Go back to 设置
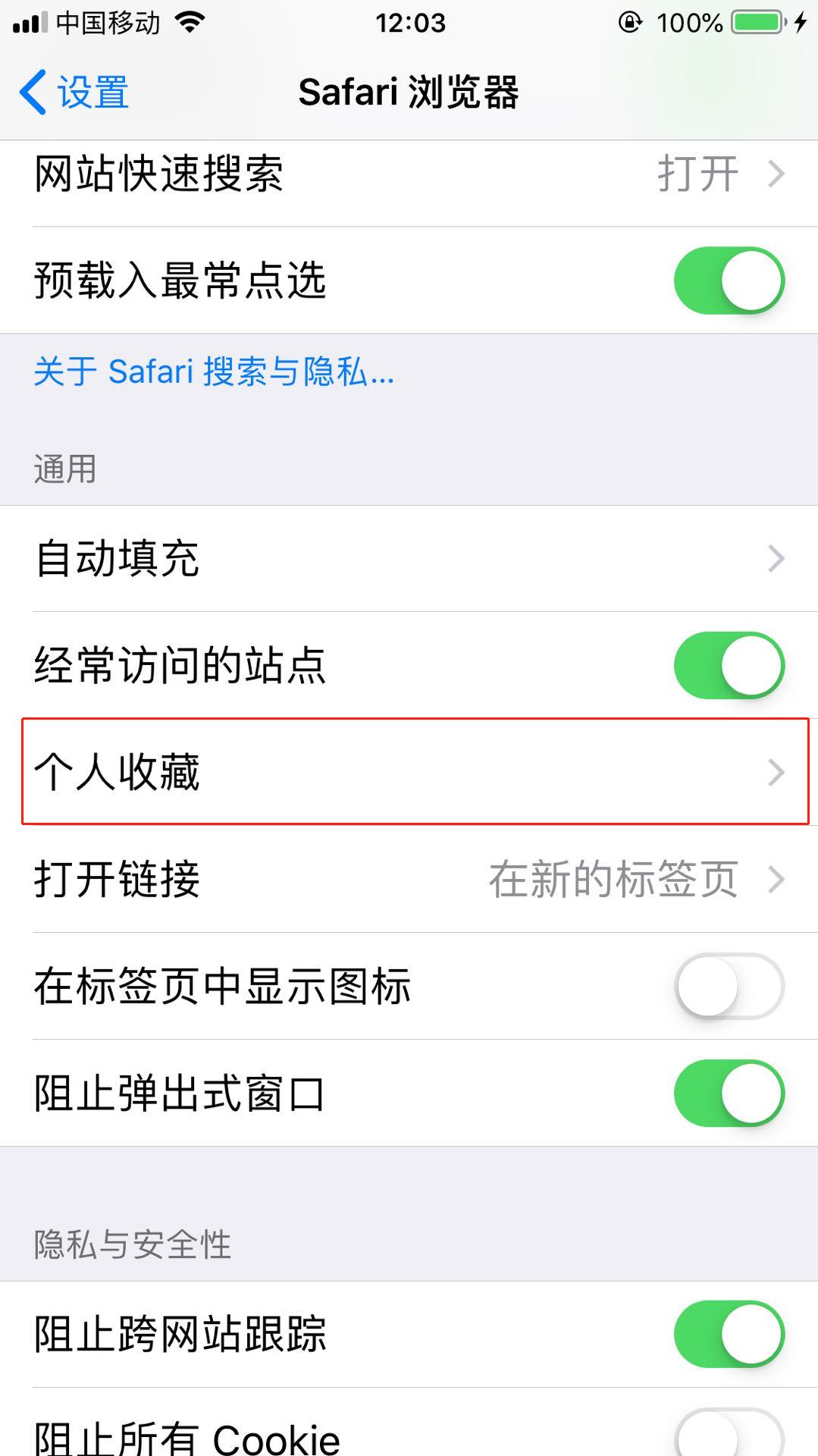Image resolution: width=818 pixels, height=1456 pixels. click(x=74, y=93)
